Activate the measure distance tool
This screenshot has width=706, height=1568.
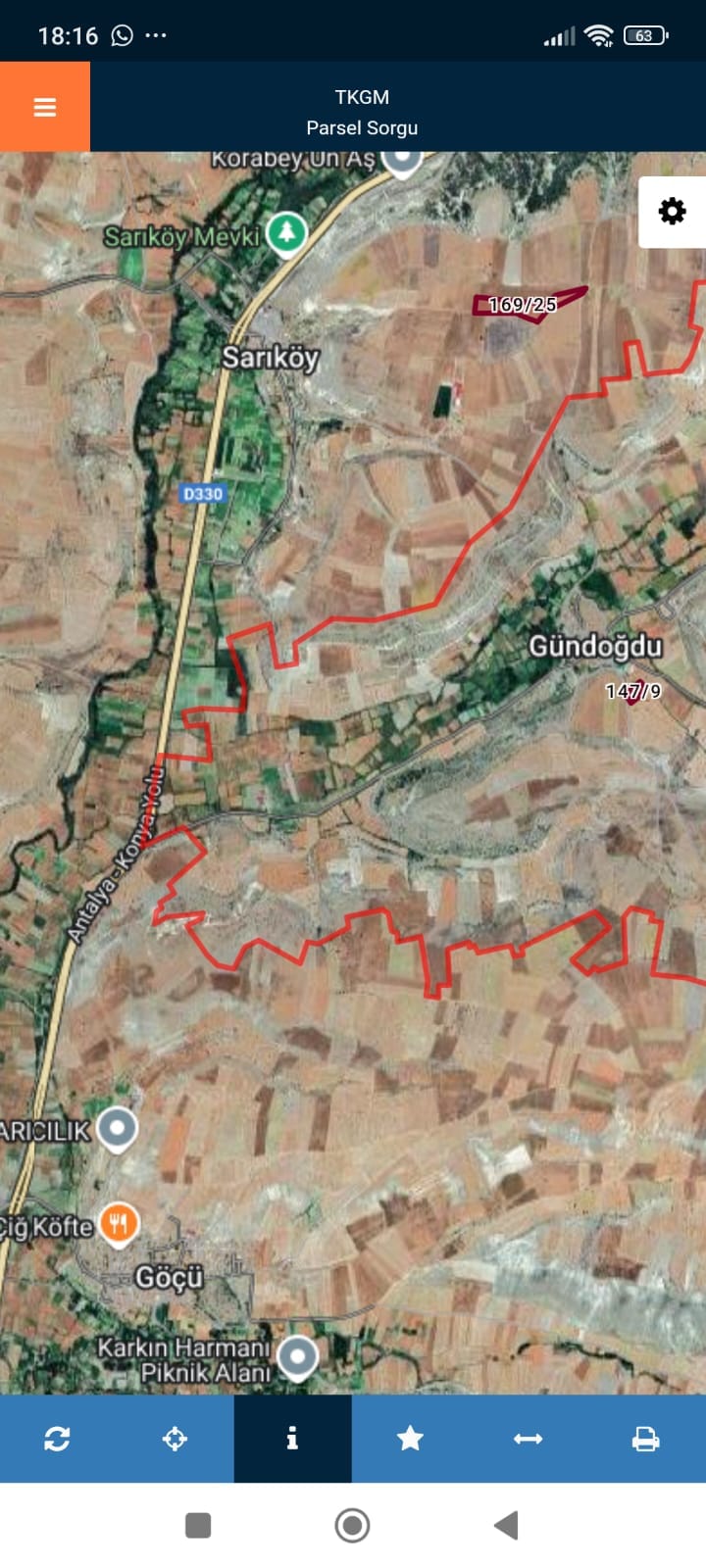tap(528, 1439)
